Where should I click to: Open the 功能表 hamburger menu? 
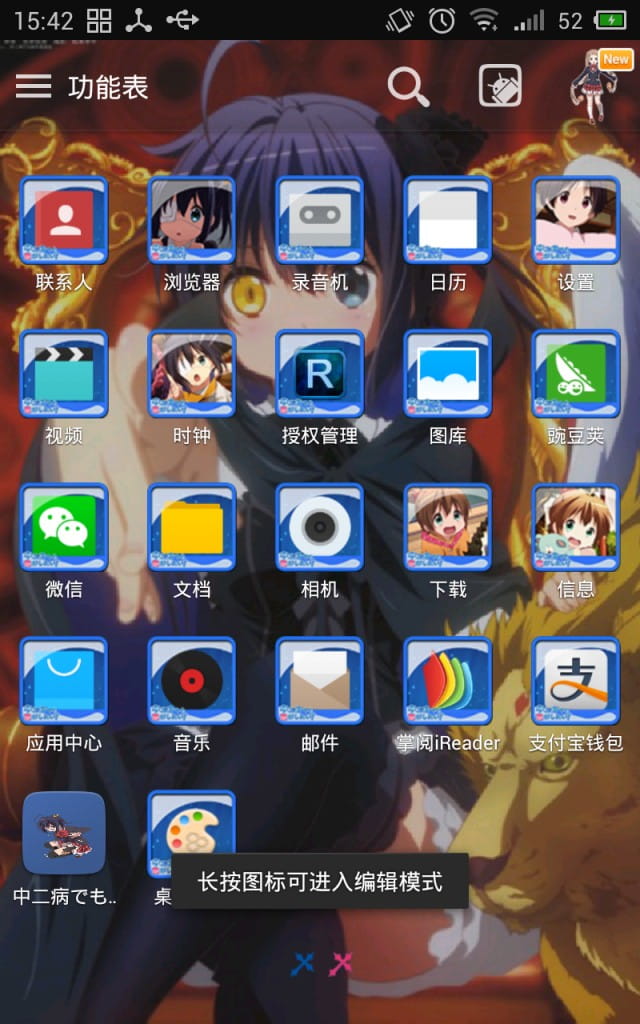coord(33,87)
